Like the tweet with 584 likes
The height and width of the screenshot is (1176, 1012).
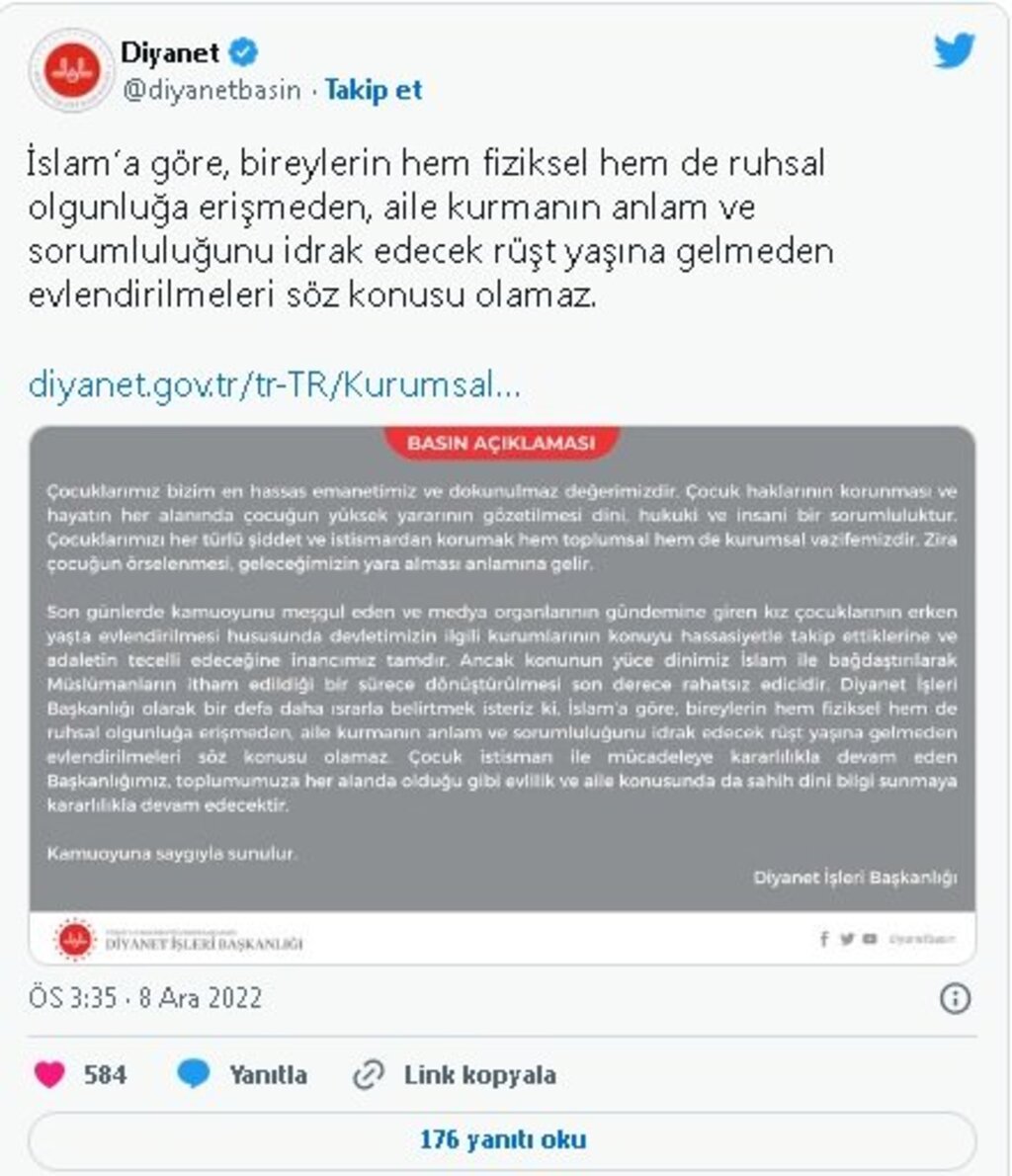pyautogui.click(x=50, y=1074)
